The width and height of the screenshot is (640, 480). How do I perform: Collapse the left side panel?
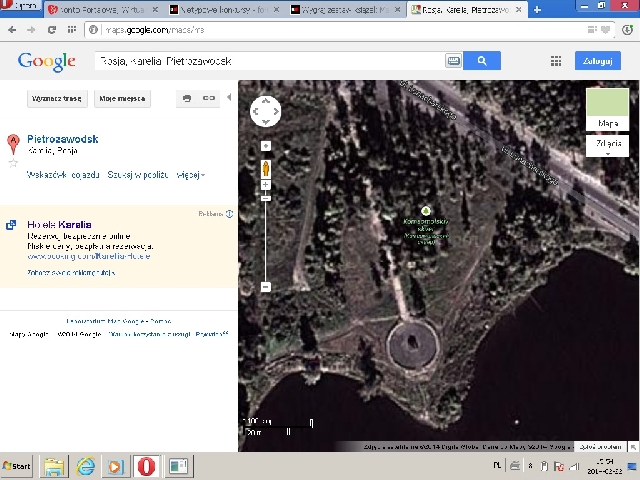[x=229, y=97]
